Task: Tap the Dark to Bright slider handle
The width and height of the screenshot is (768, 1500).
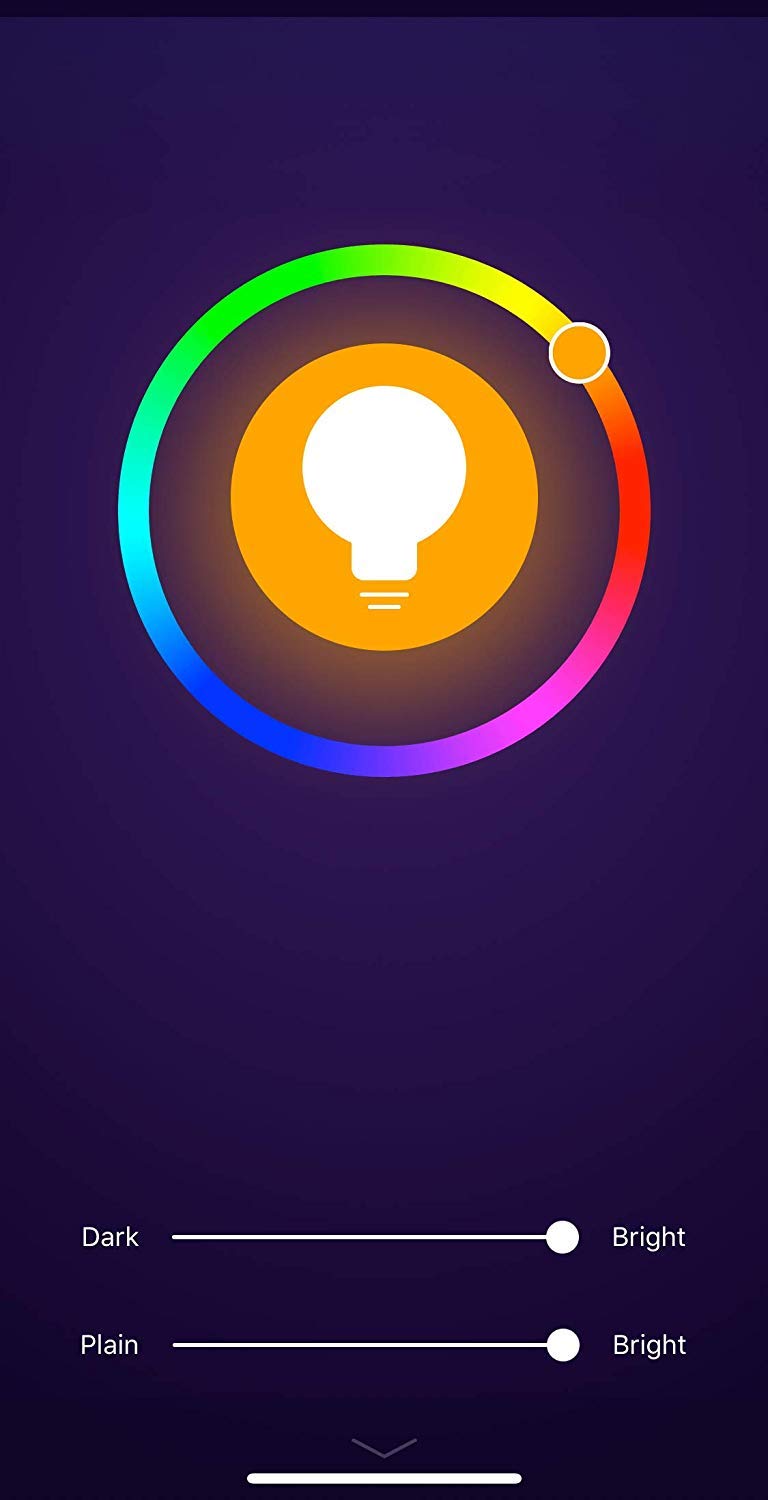Action: click(562, 1237)
